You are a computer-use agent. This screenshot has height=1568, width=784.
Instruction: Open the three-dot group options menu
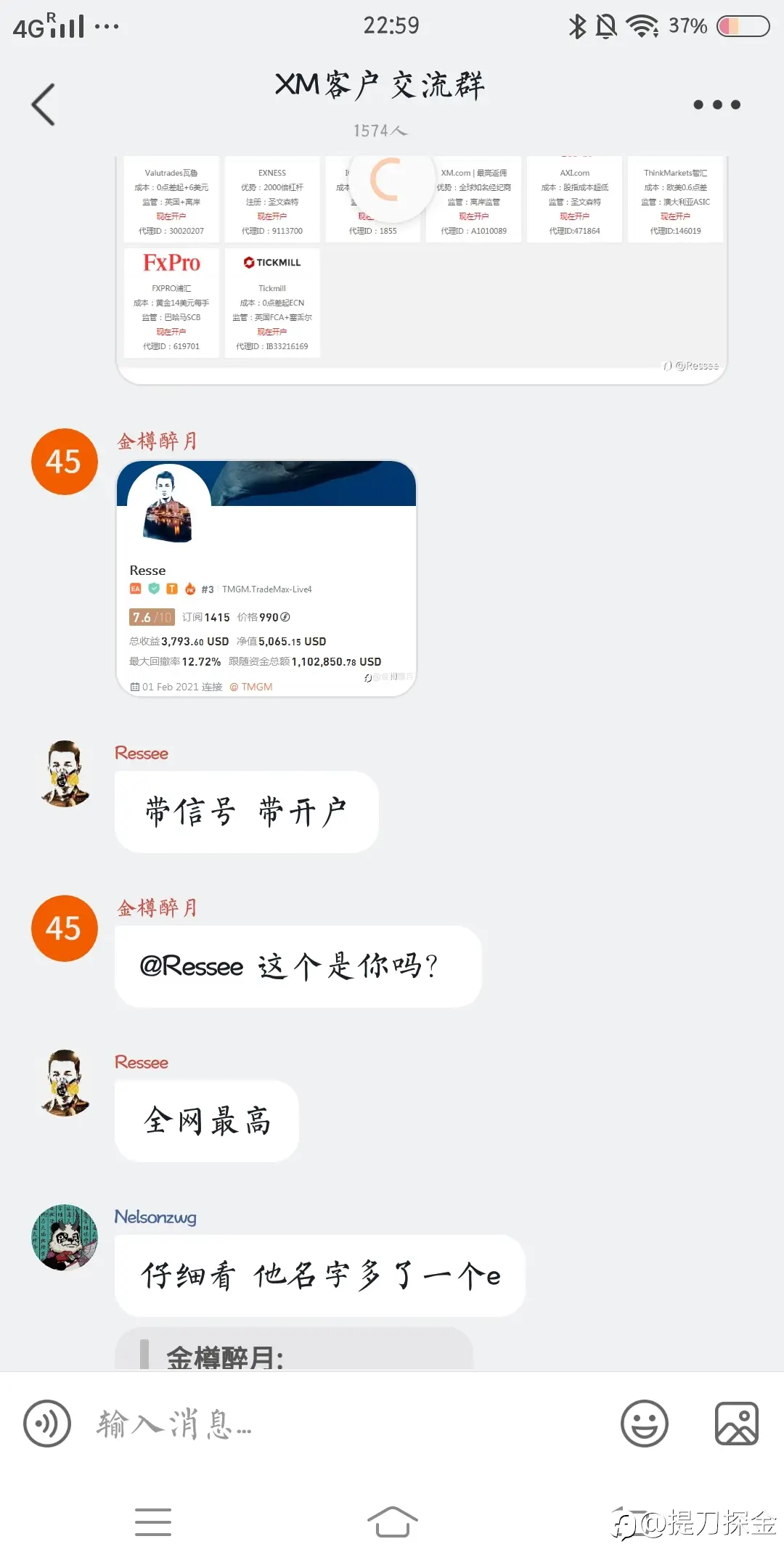pyautogui.click(x=716, y=105)
